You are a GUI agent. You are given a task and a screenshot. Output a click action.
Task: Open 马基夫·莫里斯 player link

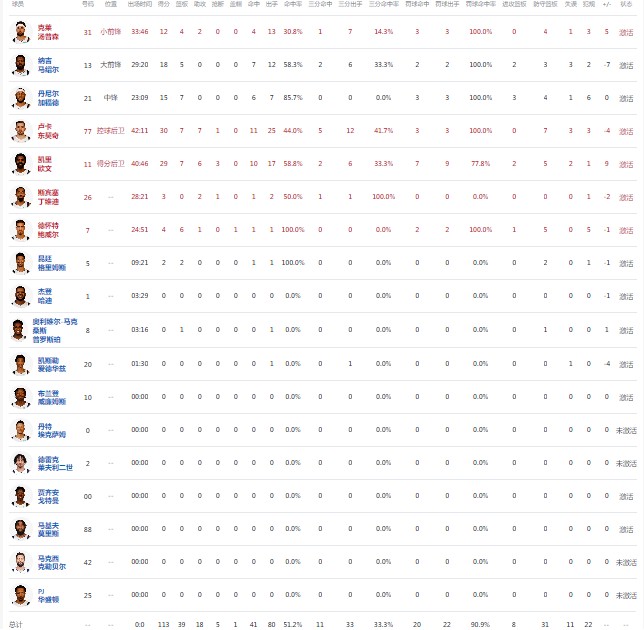point(50,529)
